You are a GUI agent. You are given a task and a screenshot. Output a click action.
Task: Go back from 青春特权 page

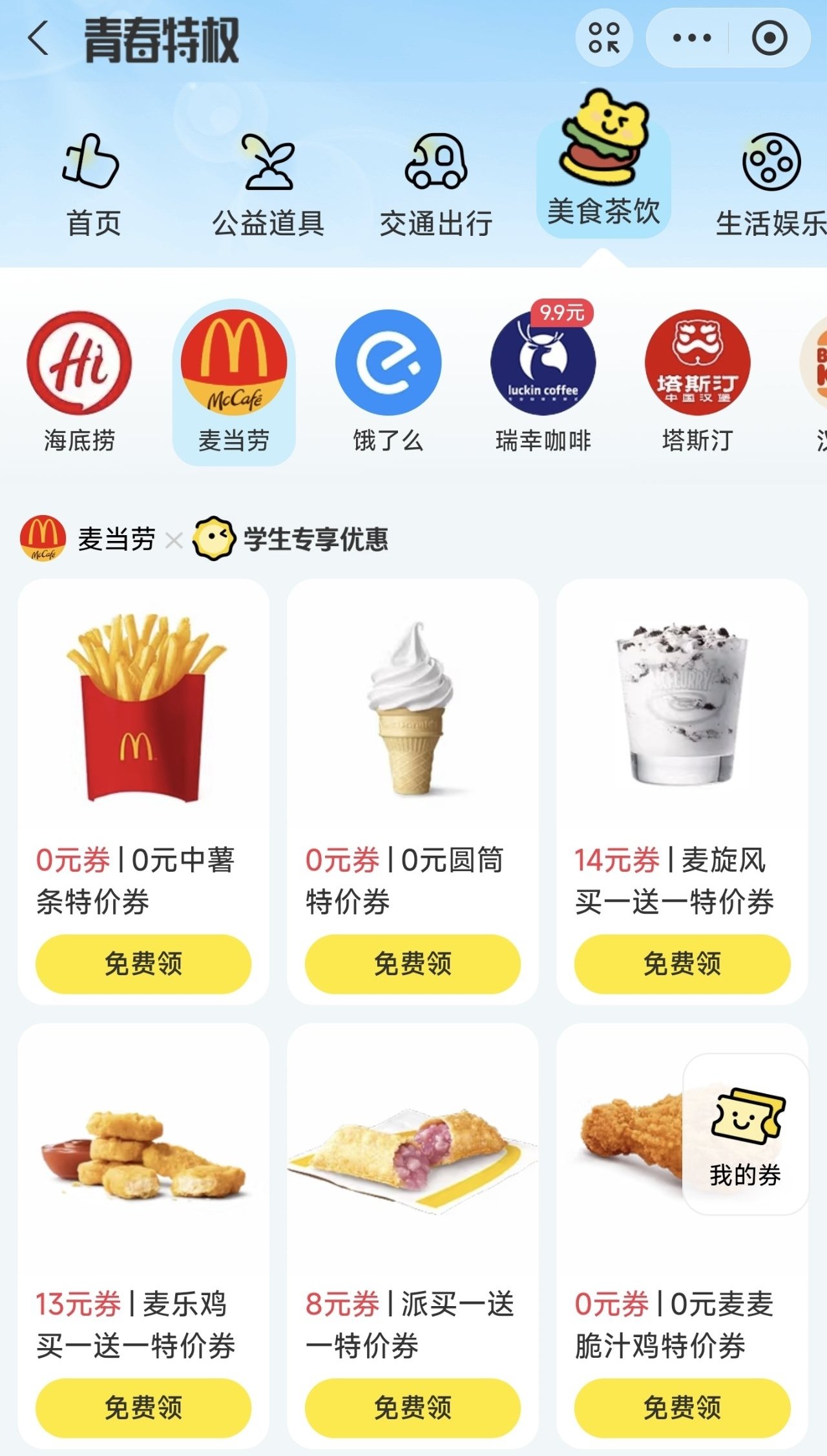[x=39, y=39]
